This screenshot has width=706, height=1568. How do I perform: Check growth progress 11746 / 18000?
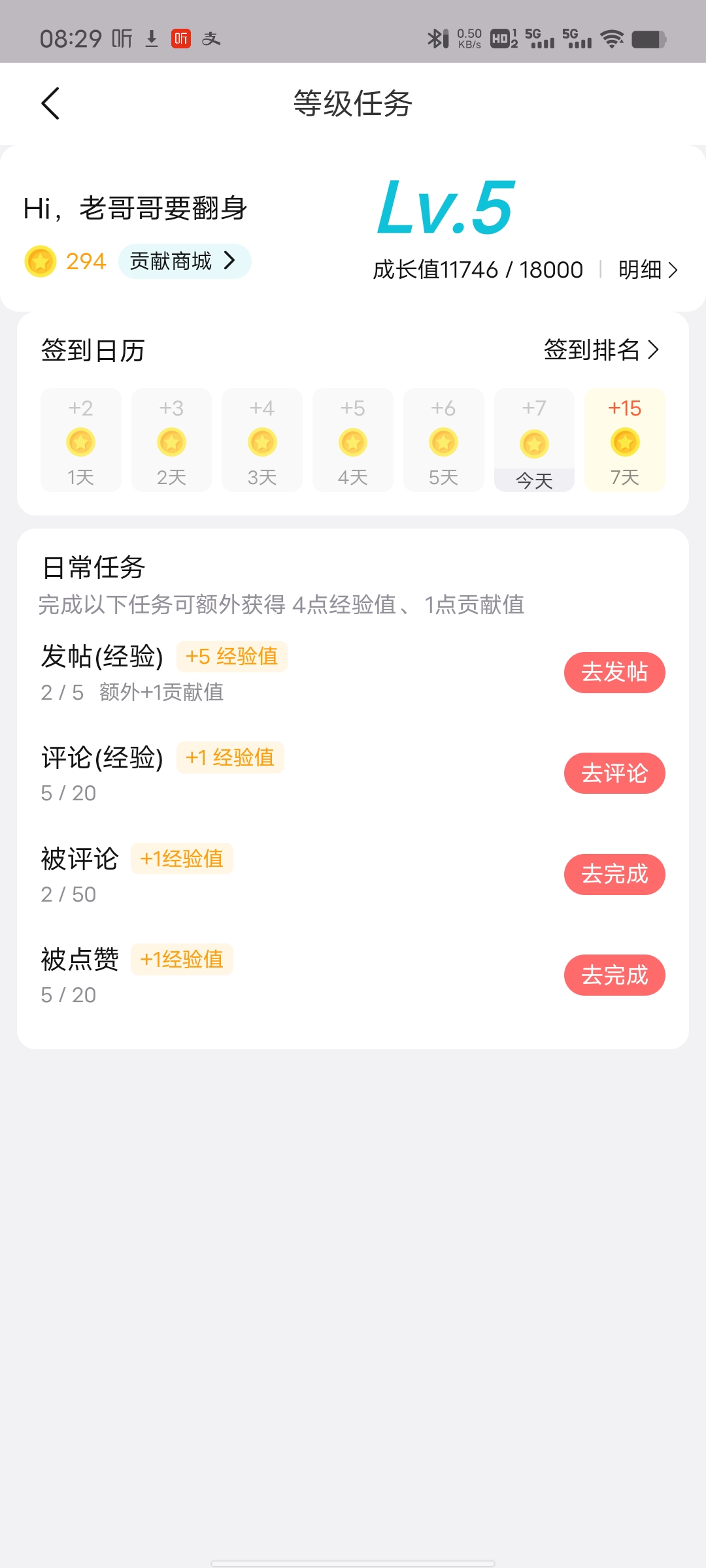[x=478, y=269]
